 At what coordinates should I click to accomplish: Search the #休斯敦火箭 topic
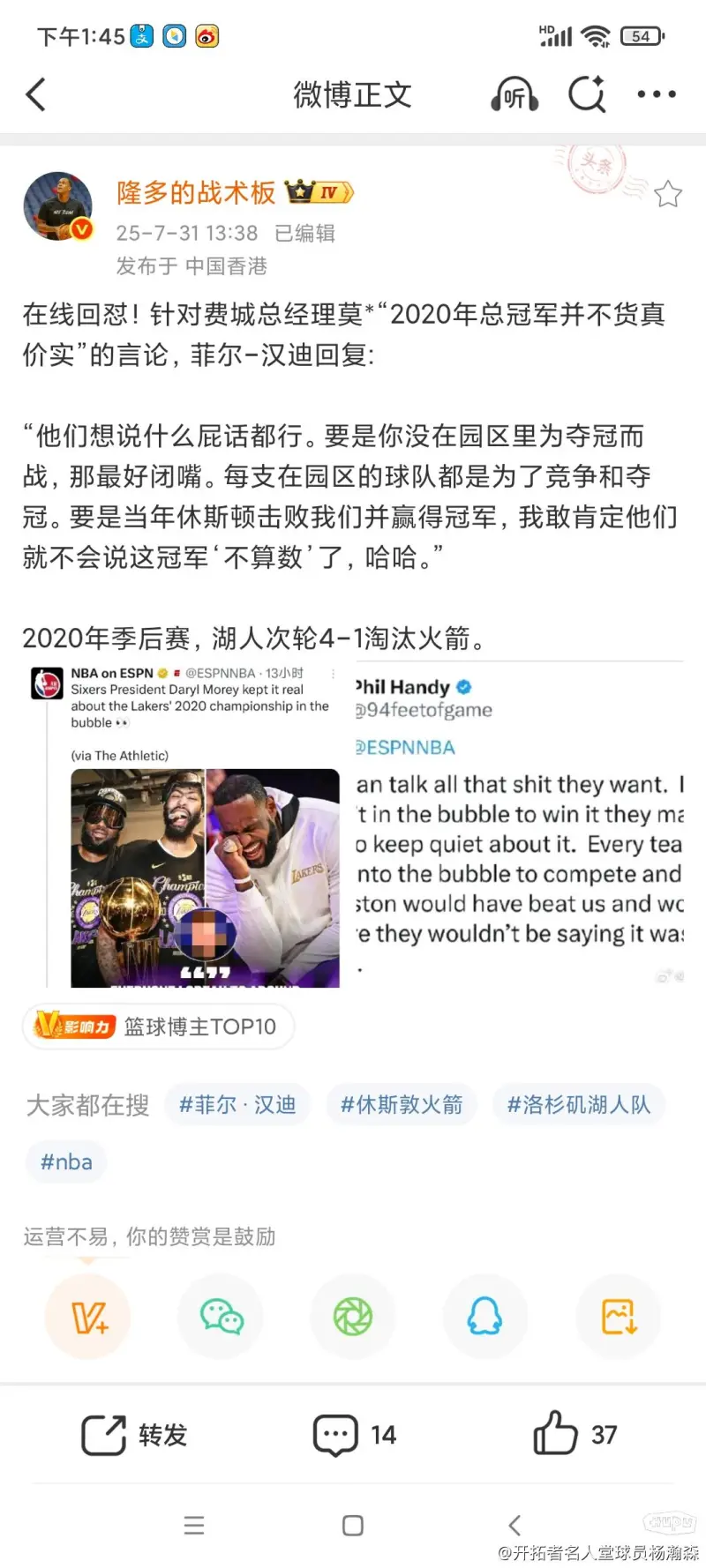tap(402, 1105)
